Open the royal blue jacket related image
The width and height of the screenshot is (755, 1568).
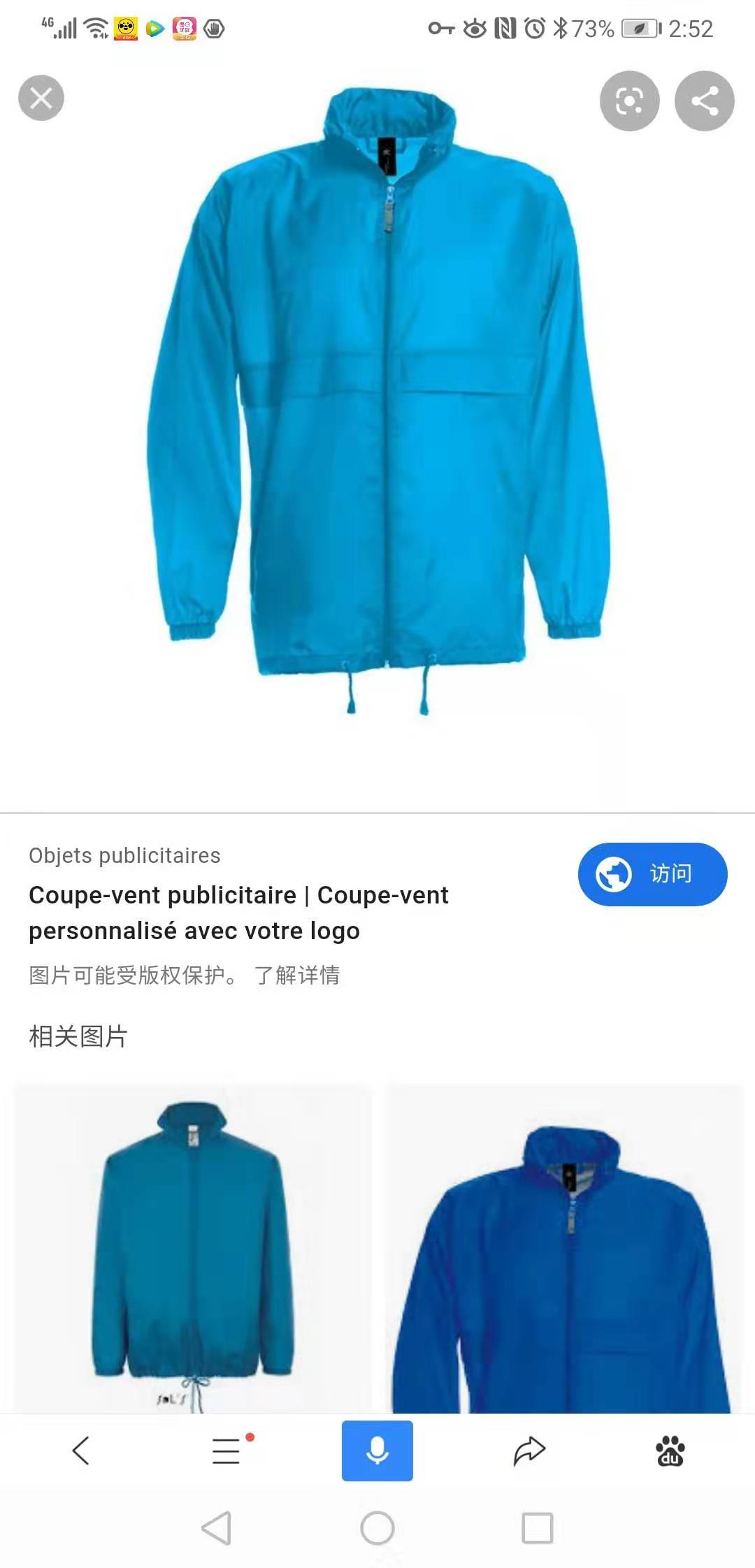(x=563, y=1251)
